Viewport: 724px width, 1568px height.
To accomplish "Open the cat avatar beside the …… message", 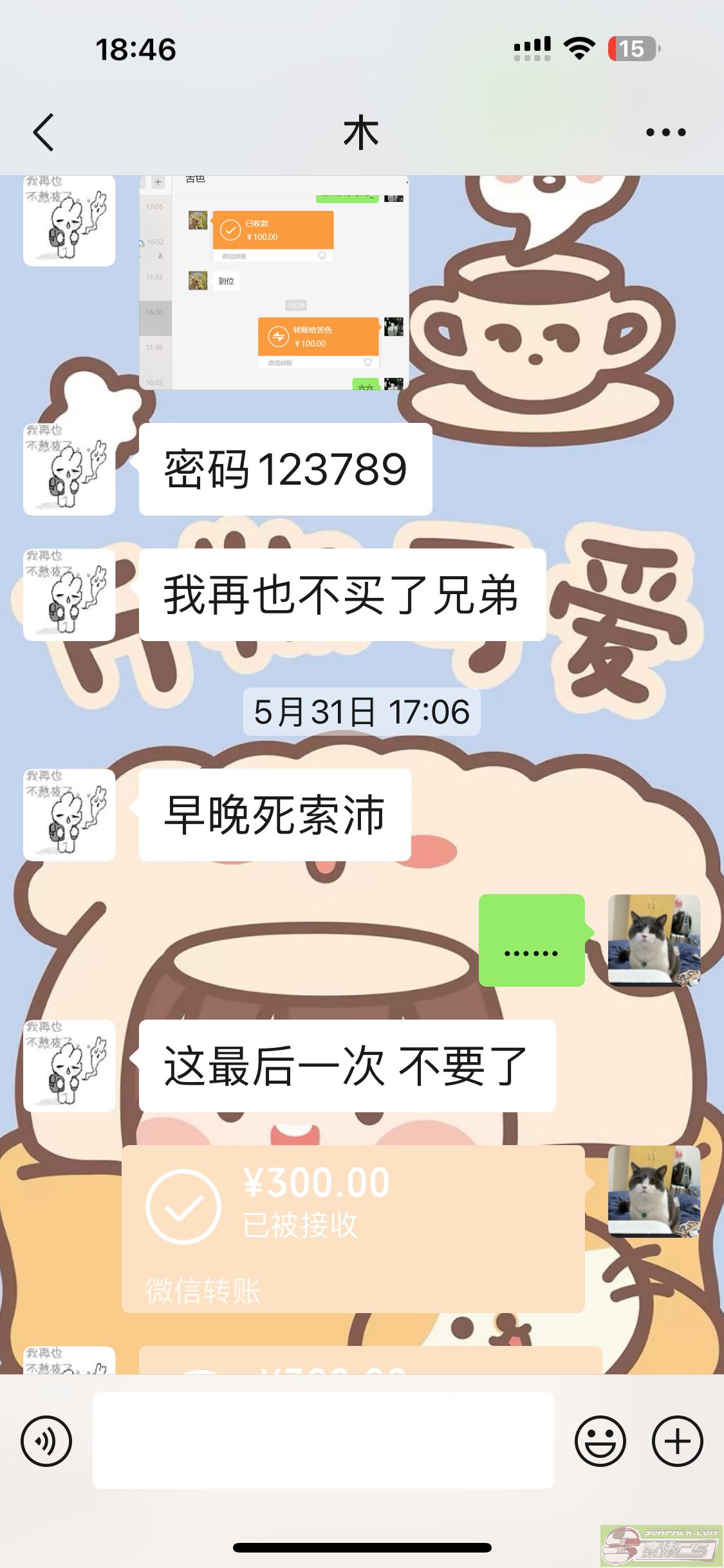I will coord(654,940).
